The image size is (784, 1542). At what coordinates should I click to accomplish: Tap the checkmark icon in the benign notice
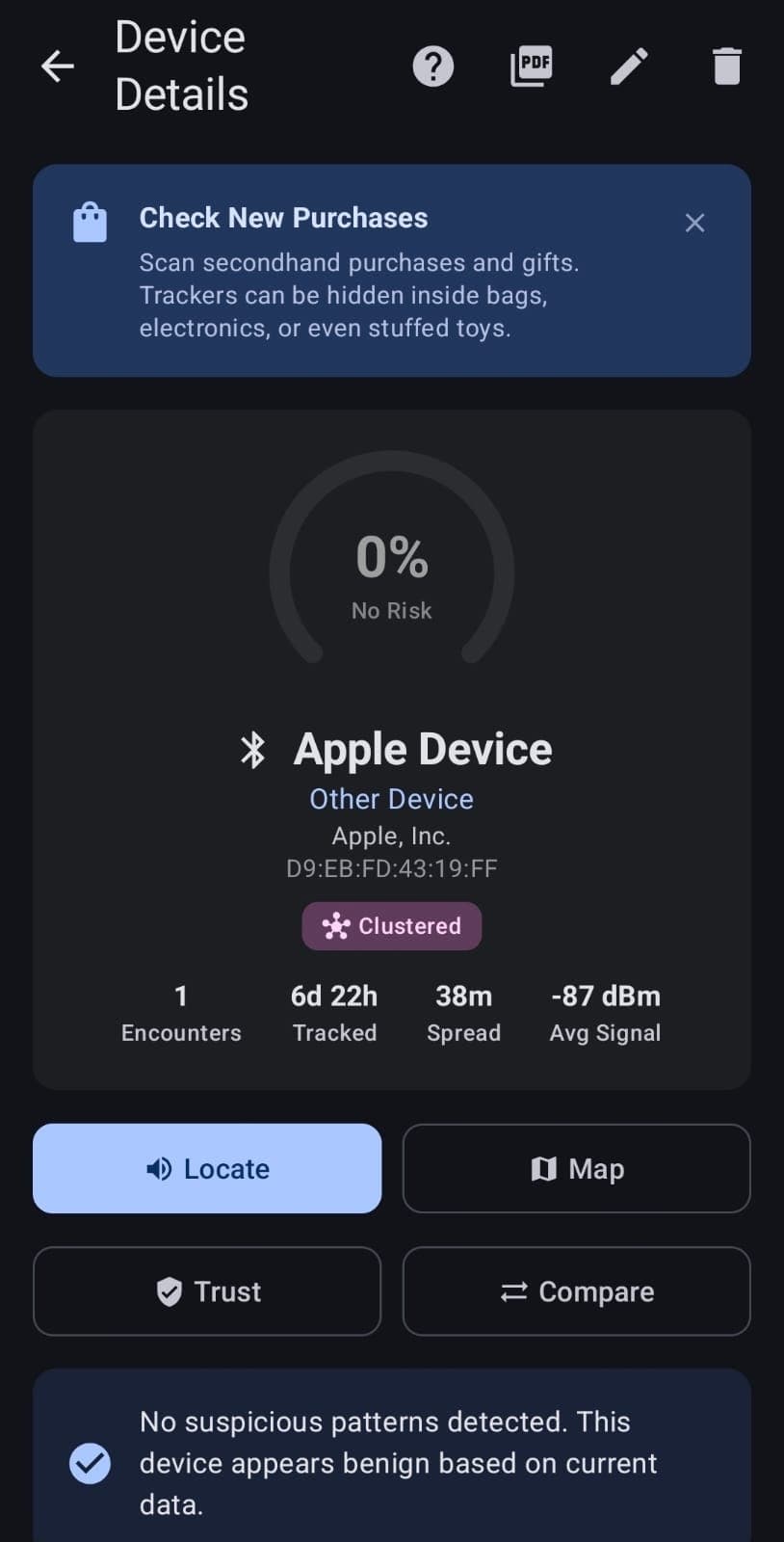pyautogui.click(x=90, y=1463)
